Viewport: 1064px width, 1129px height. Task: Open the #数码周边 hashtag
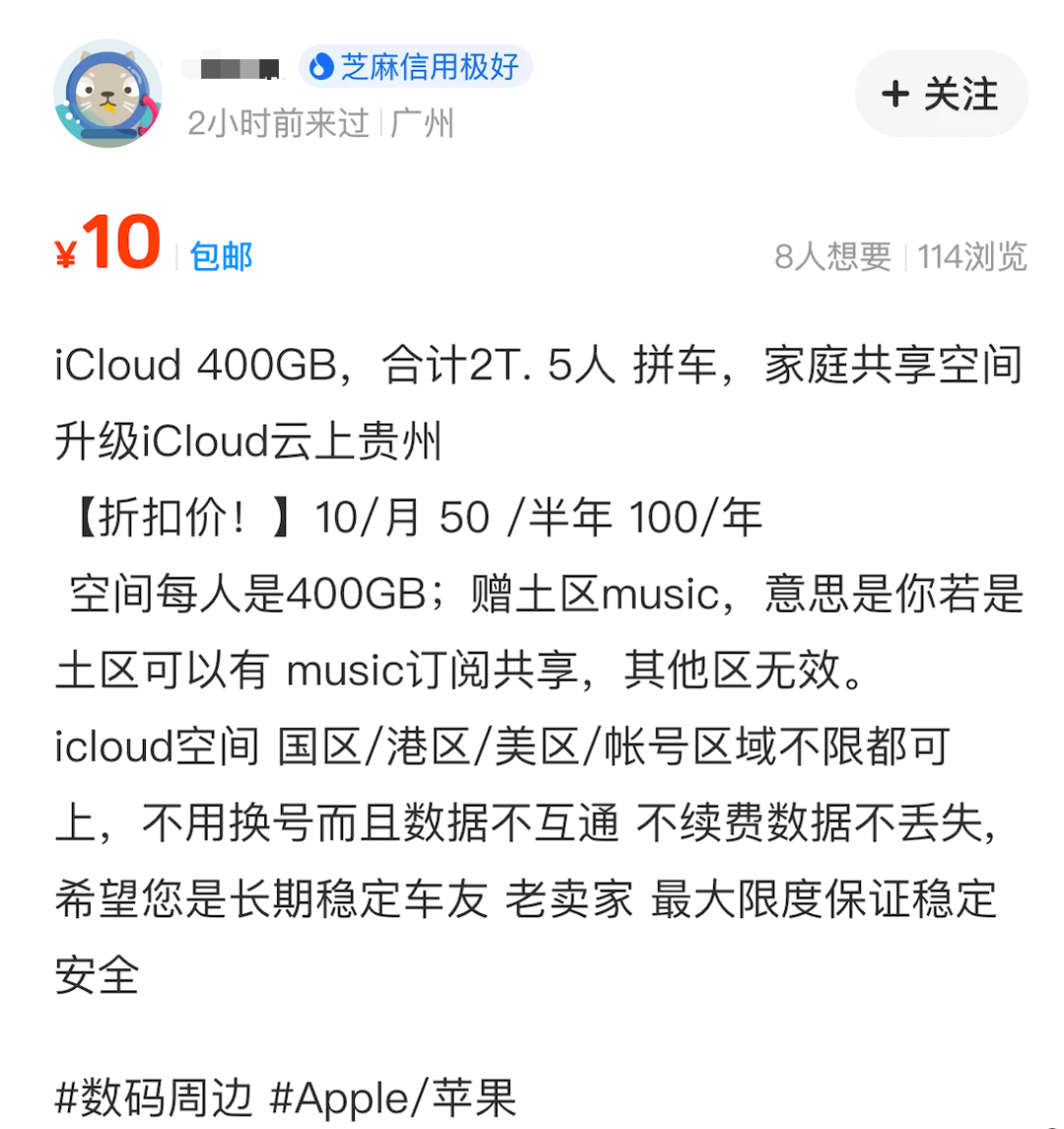tap(154, 1097)
